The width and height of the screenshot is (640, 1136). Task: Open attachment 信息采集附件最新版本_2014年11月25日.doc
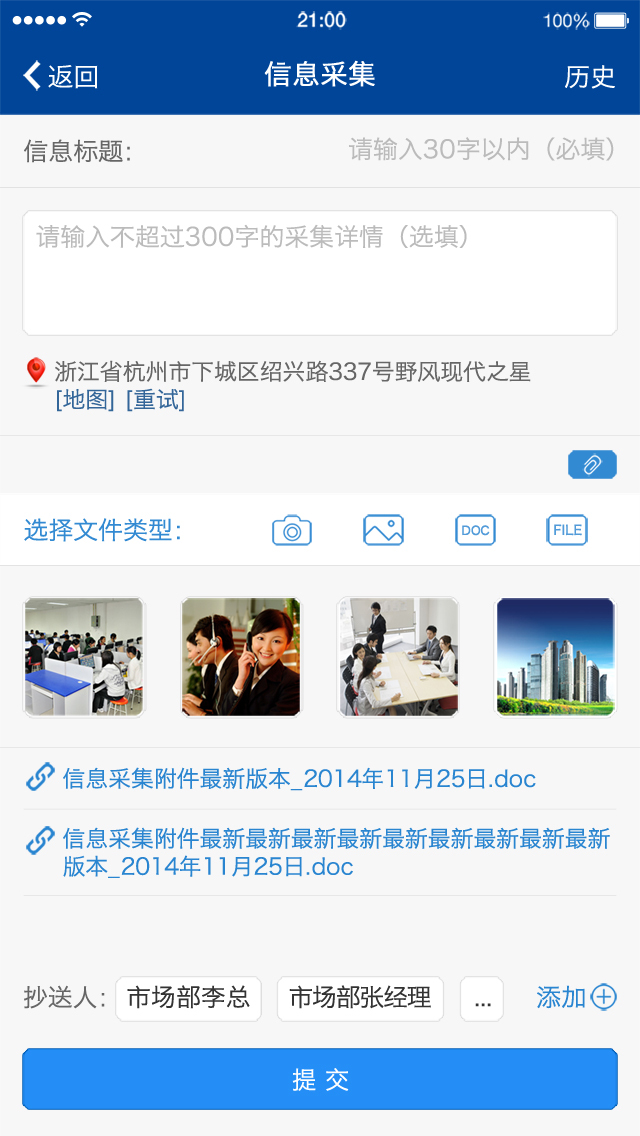[298, 778]
